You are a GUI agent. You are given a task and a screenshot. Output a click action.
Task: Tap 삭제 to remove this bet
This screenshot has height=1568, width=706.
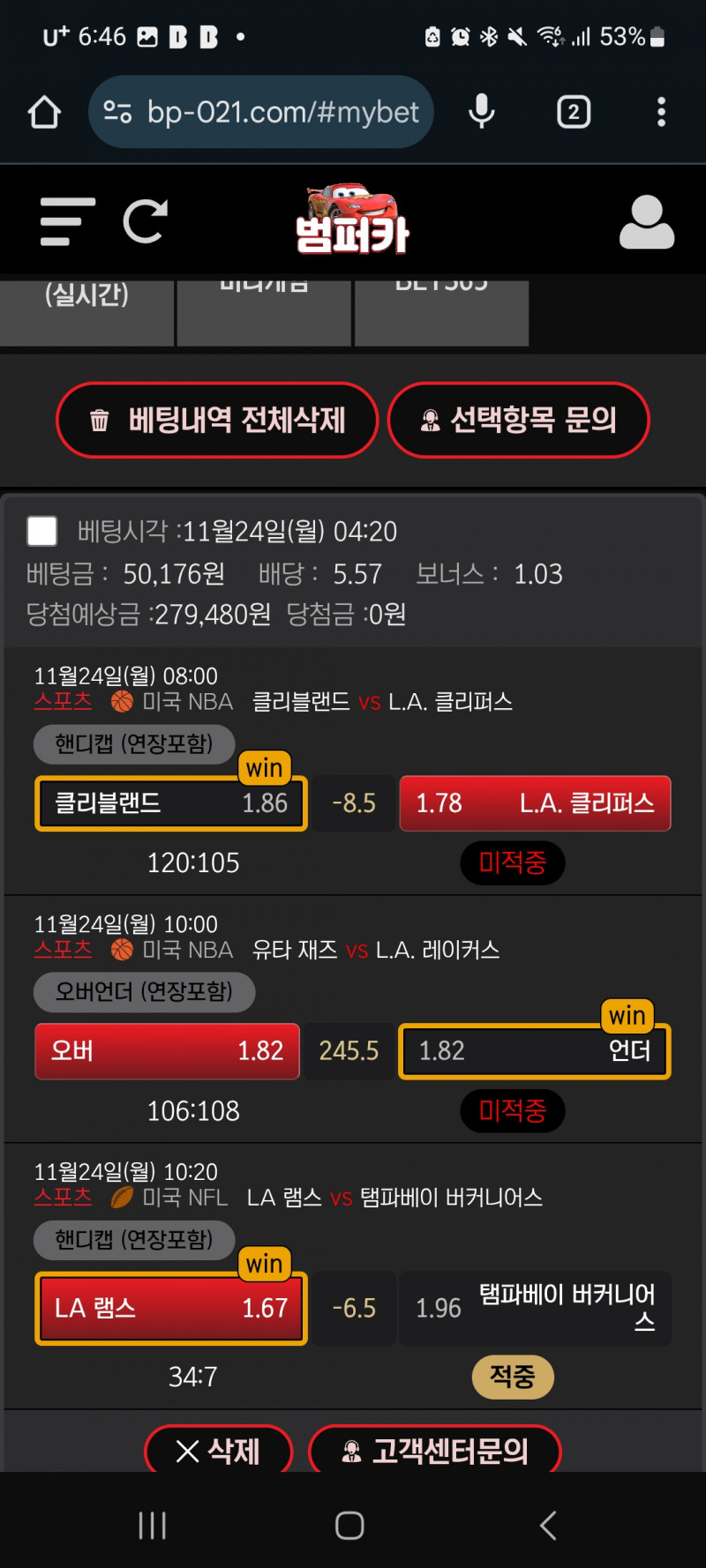[218, 1451]
